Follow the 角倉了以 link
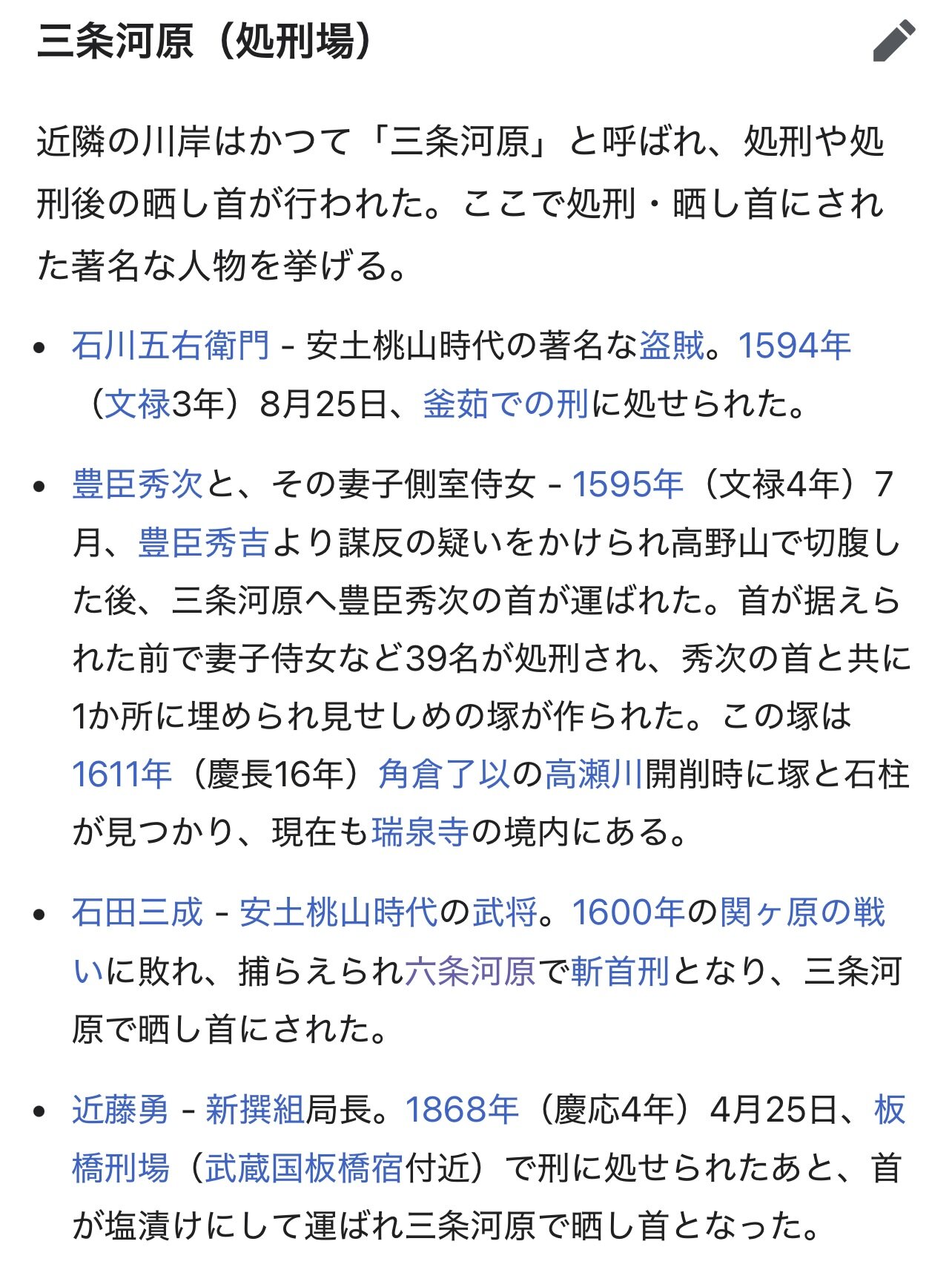952x1270 pixels. tap(444, 774)
